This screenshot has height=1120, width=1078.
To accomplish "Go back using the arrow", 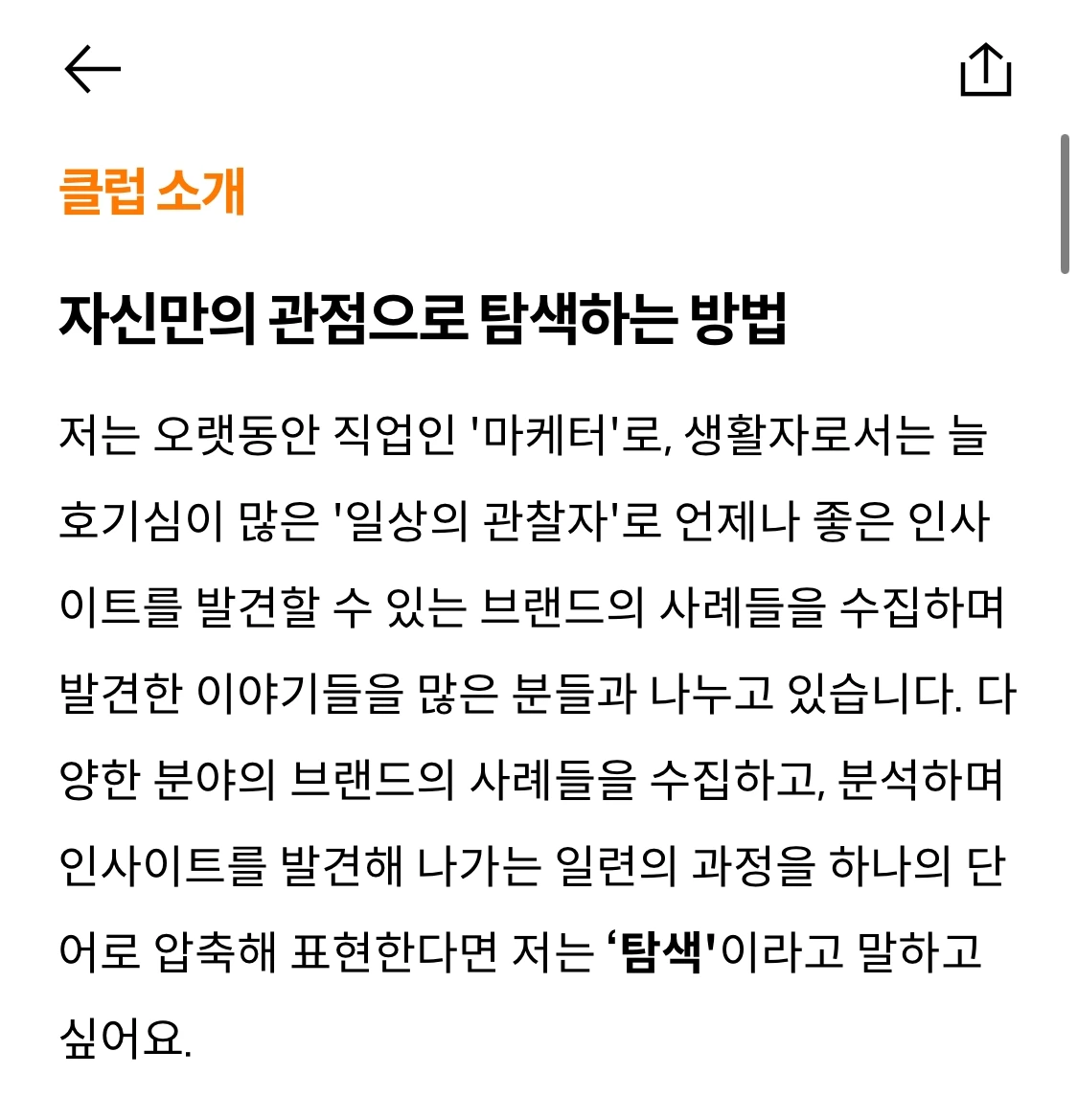I will coord(92,69).
